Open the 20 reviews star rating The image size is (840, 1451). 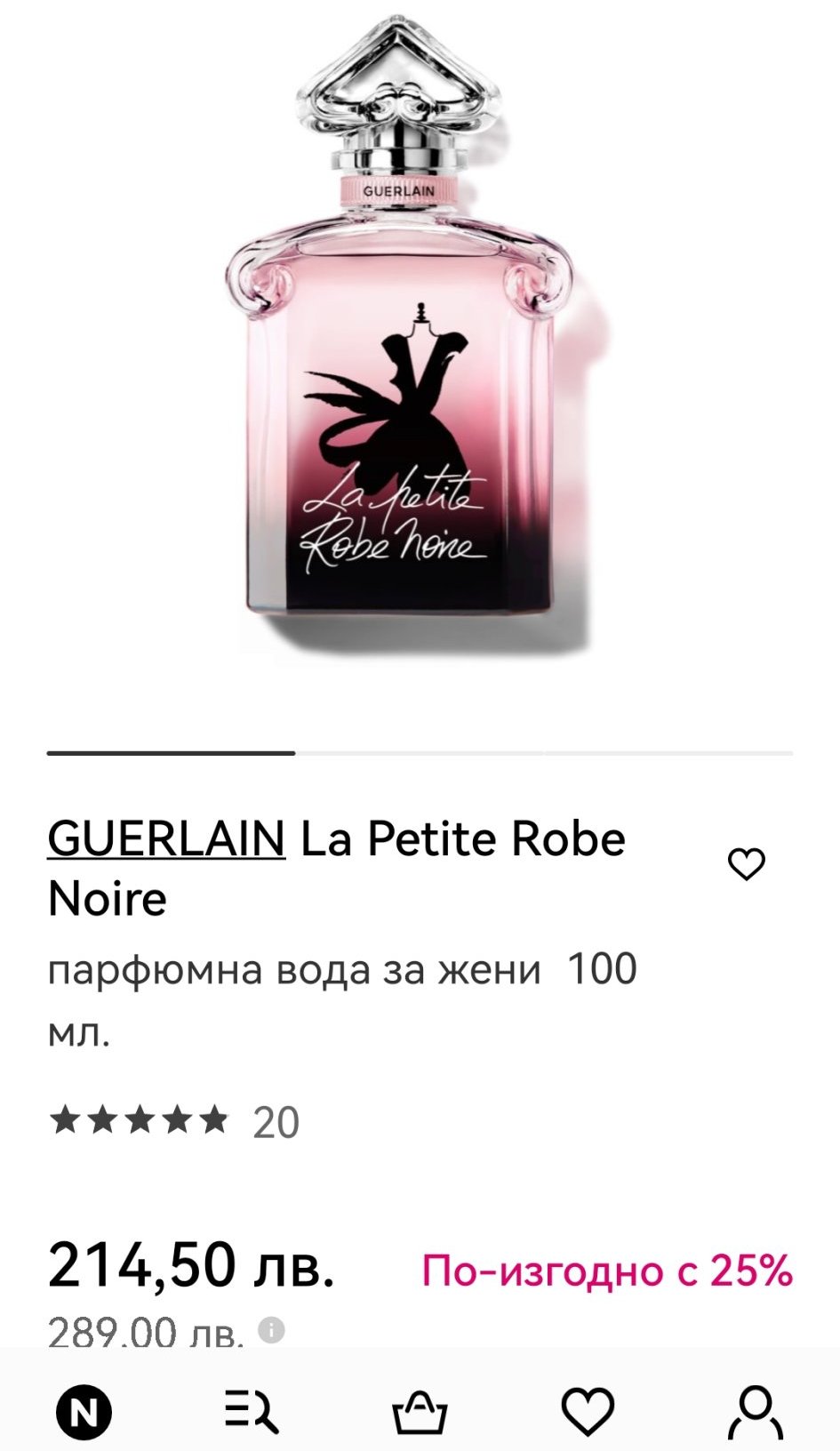[174, 1121]
